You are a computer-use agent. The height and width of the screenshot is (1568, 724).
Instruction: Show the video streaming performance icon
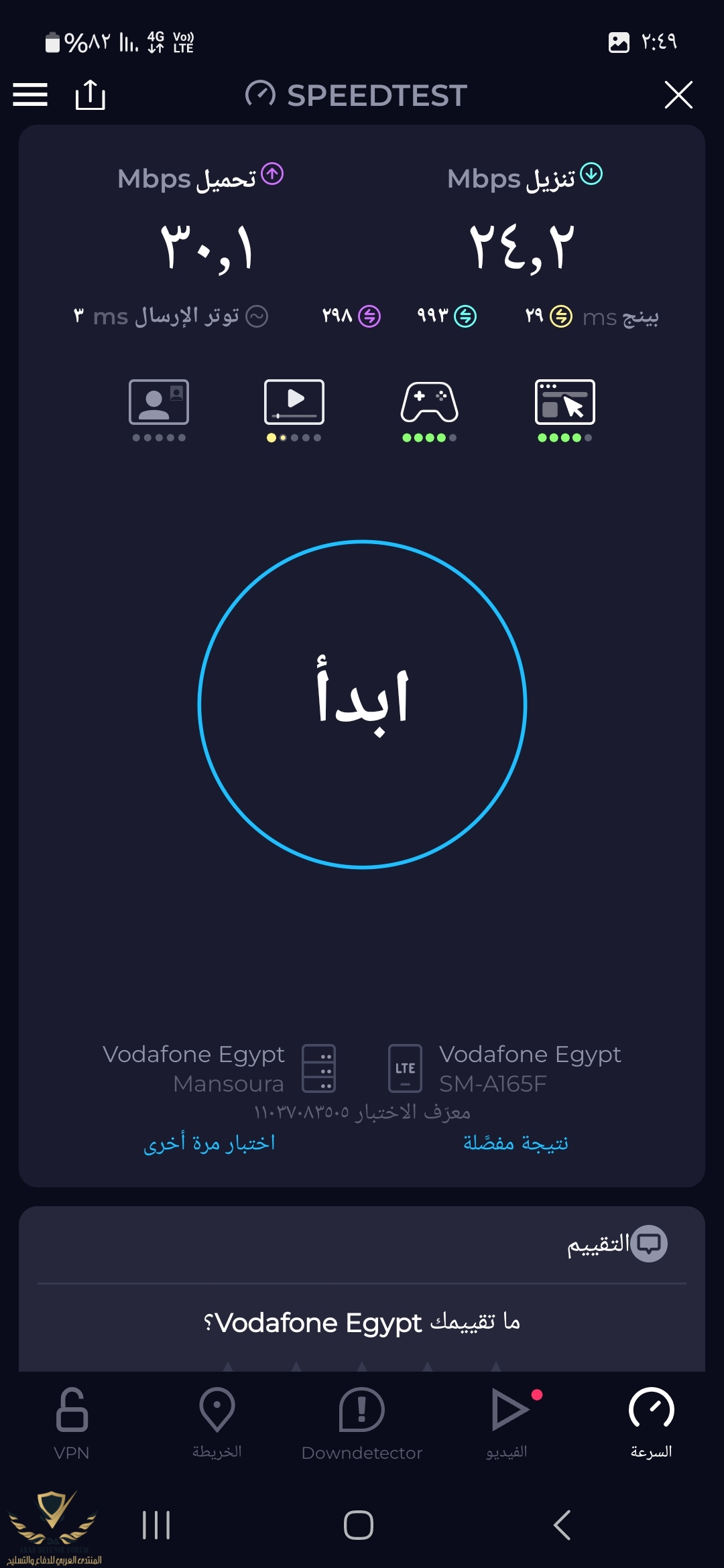click(294, 403)
